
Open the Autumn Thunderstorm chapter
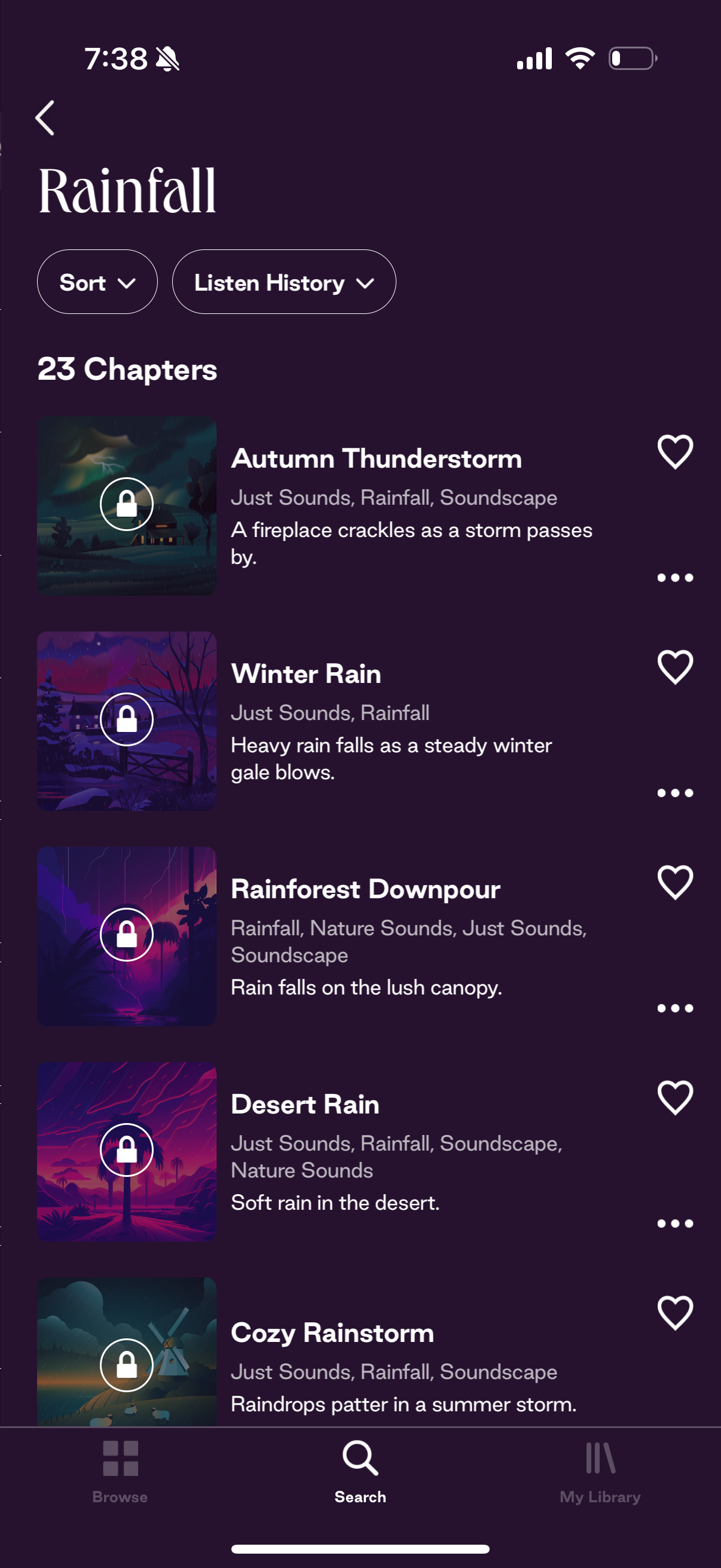tap(376, 459)
